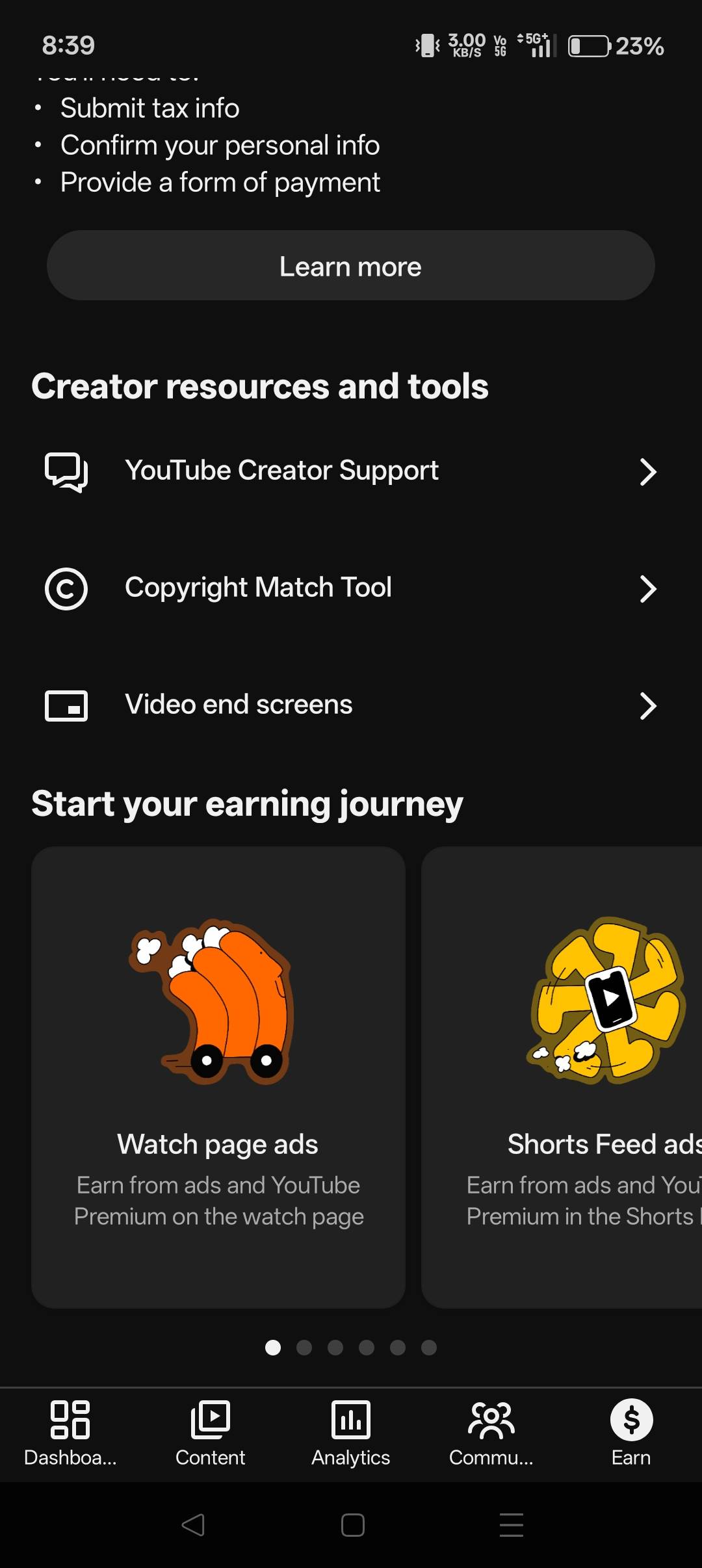Open the Watch page ads card
Image resolution: width=702 pixels, height=1568 pixels.
coord(218,1077)
